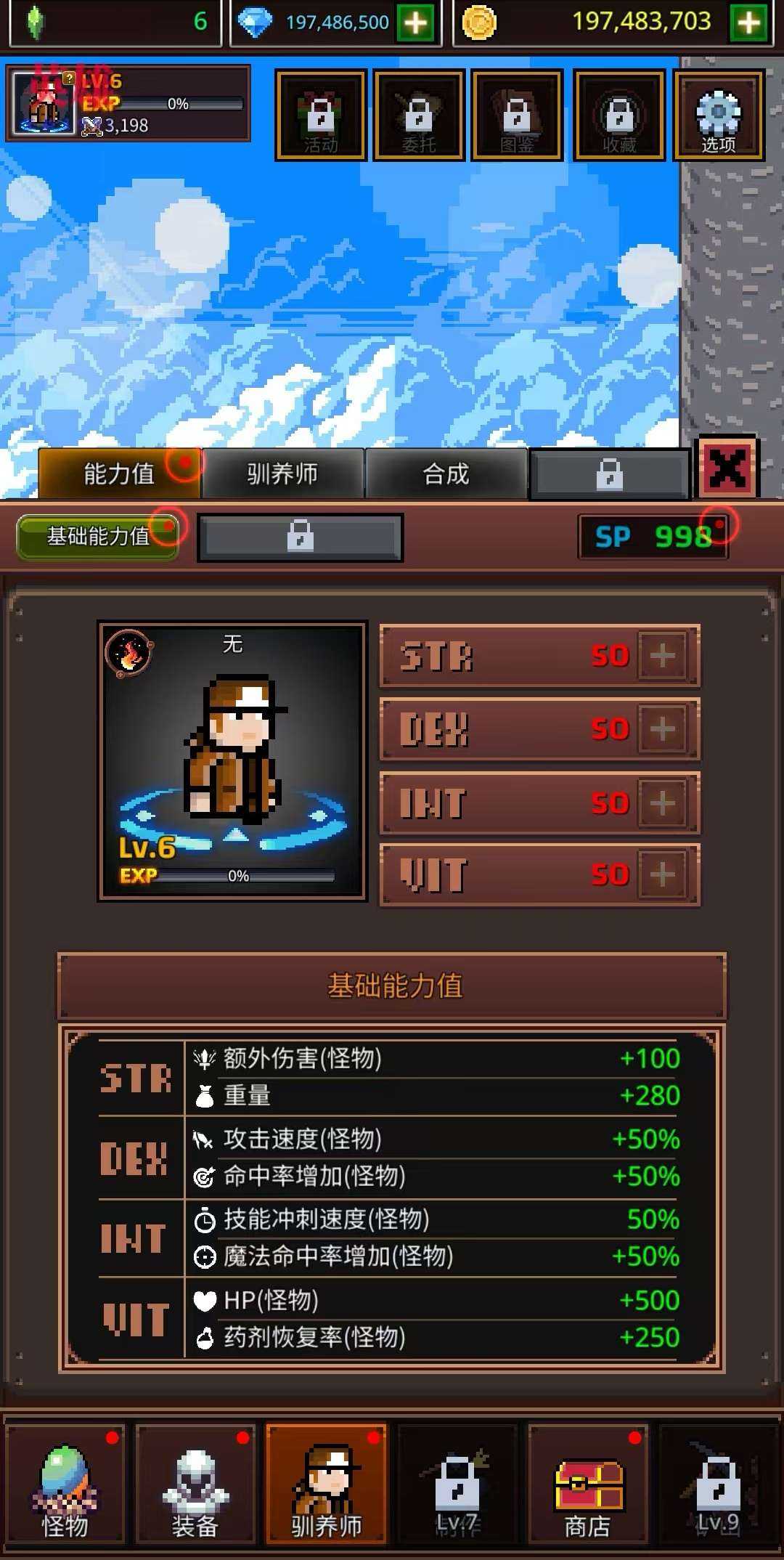Select the 能力值 tab
Viewport: 784px width, 1560px height.
pyautogui.click(x=119, y=474)
